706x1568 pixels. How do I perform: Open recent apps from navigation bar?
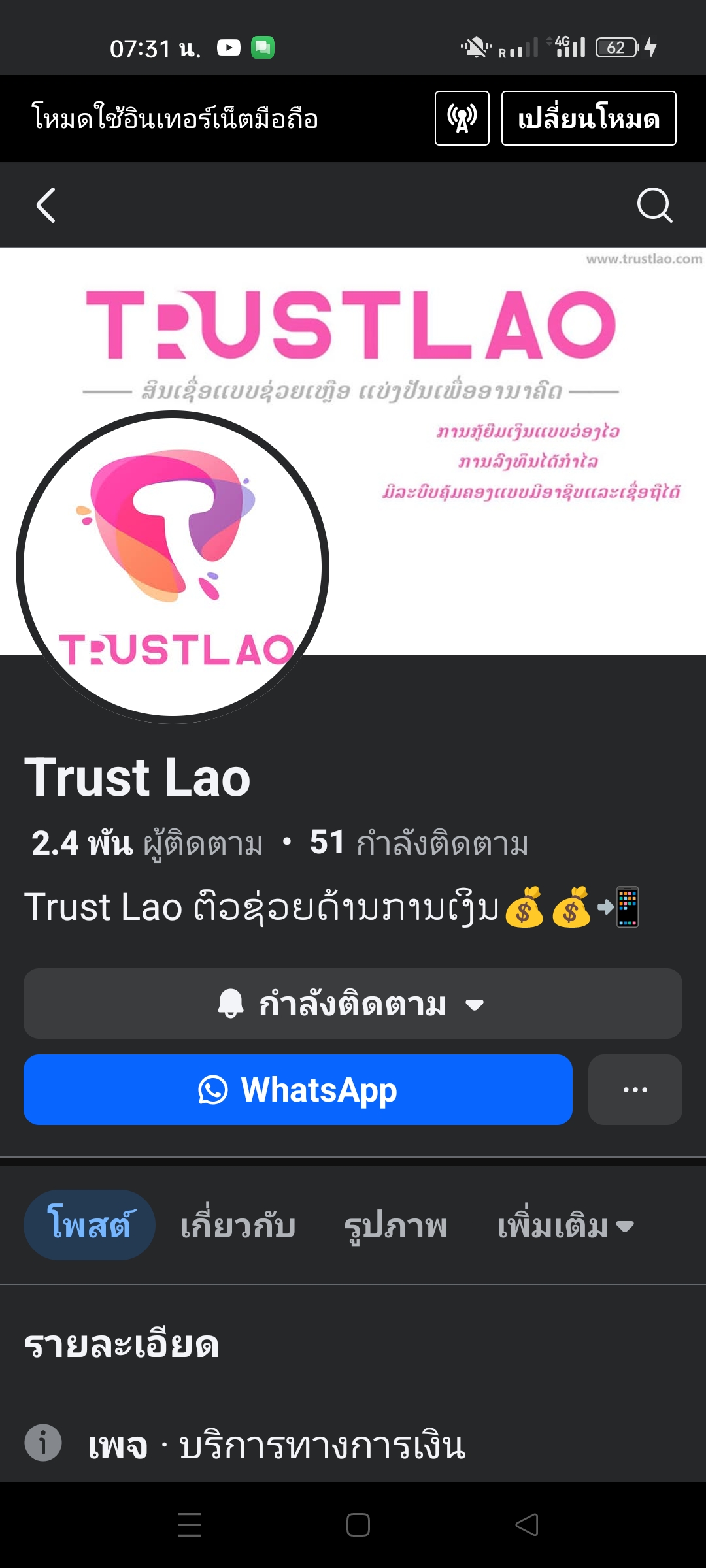click(x=190, y=1525)
